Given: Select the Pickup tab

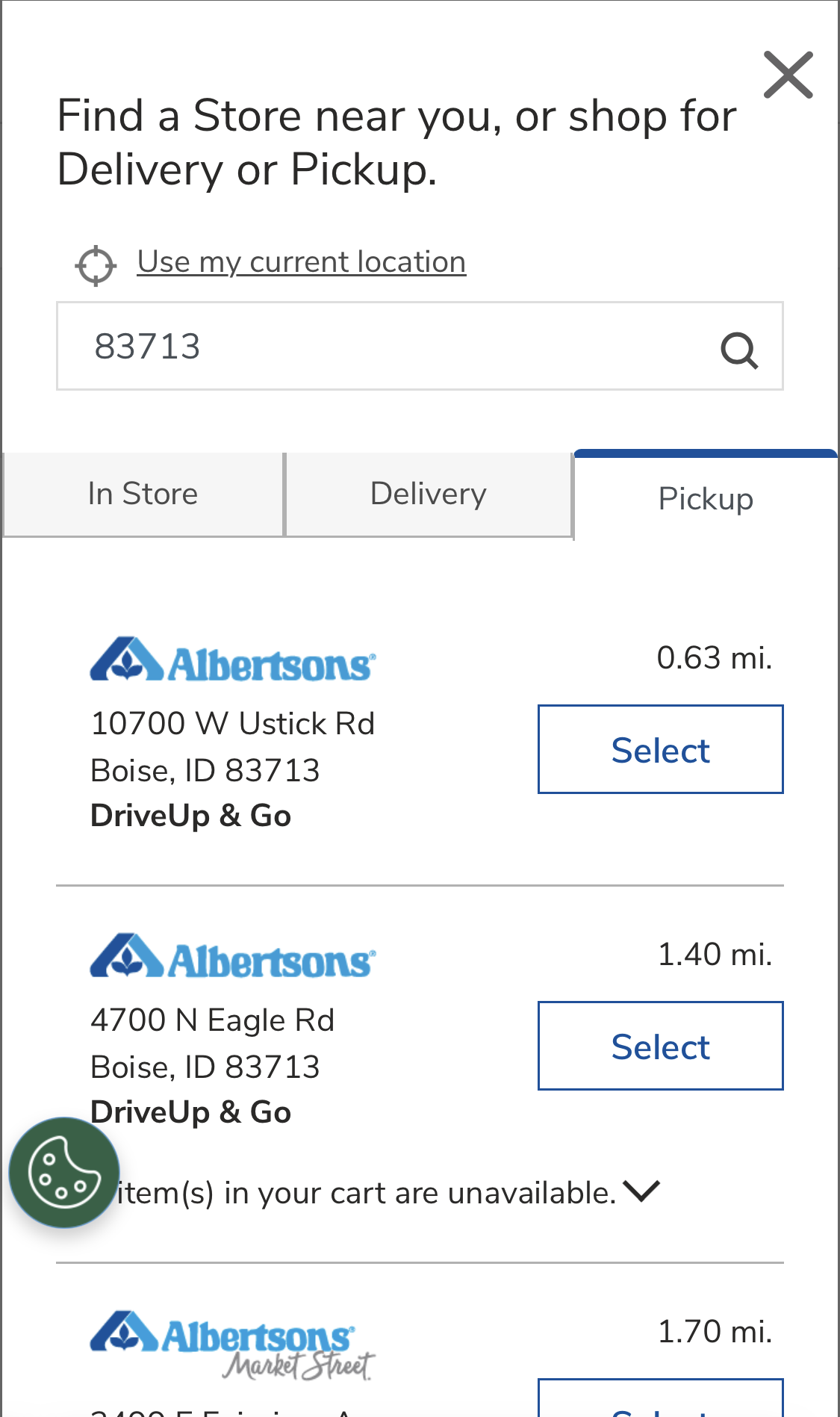Looking at the screenshot, I should [705, 498].
